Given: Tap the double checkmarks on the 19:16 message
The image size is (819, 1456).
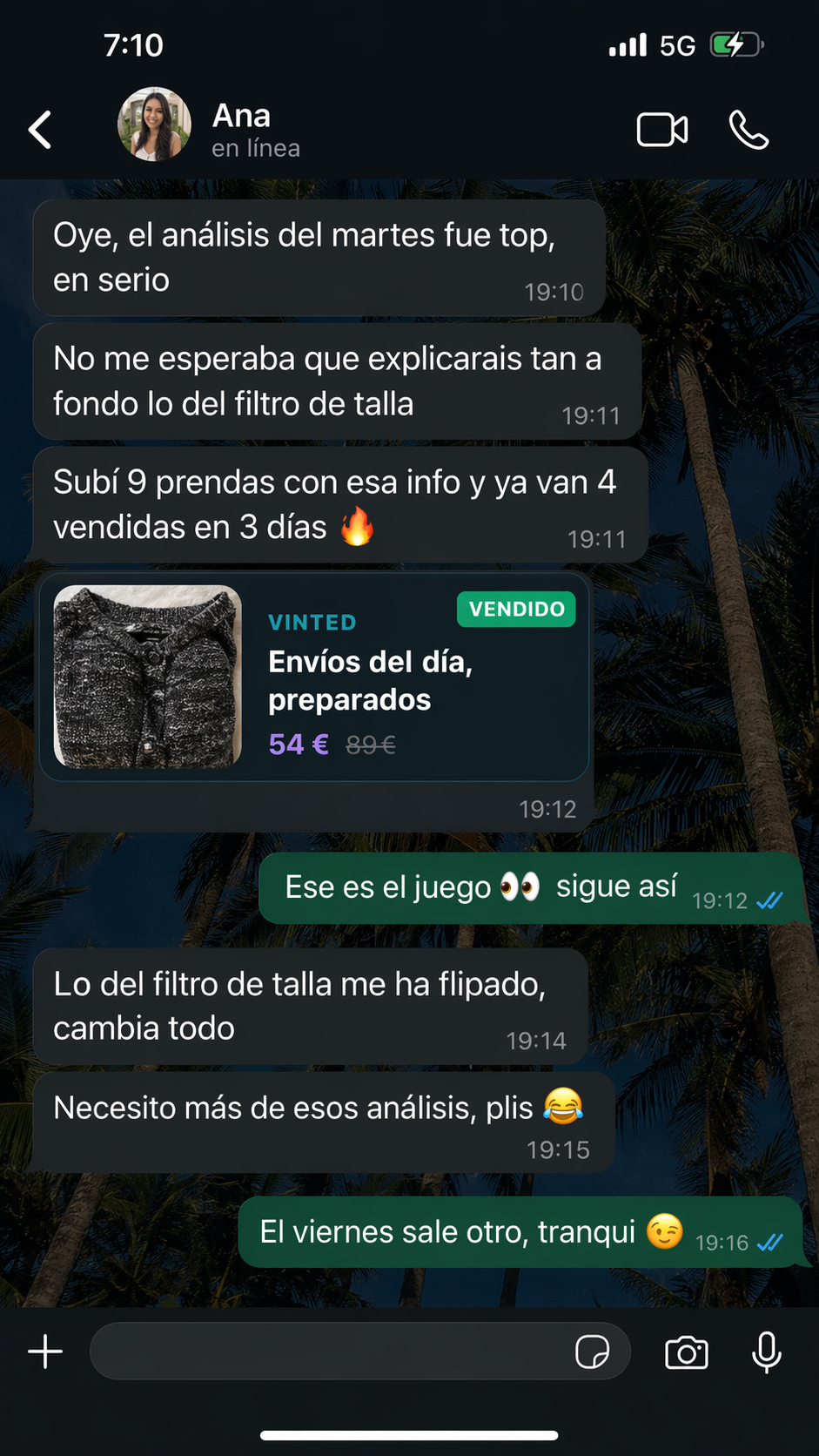Looking at the screenshot, I should tap(769, 1243).
